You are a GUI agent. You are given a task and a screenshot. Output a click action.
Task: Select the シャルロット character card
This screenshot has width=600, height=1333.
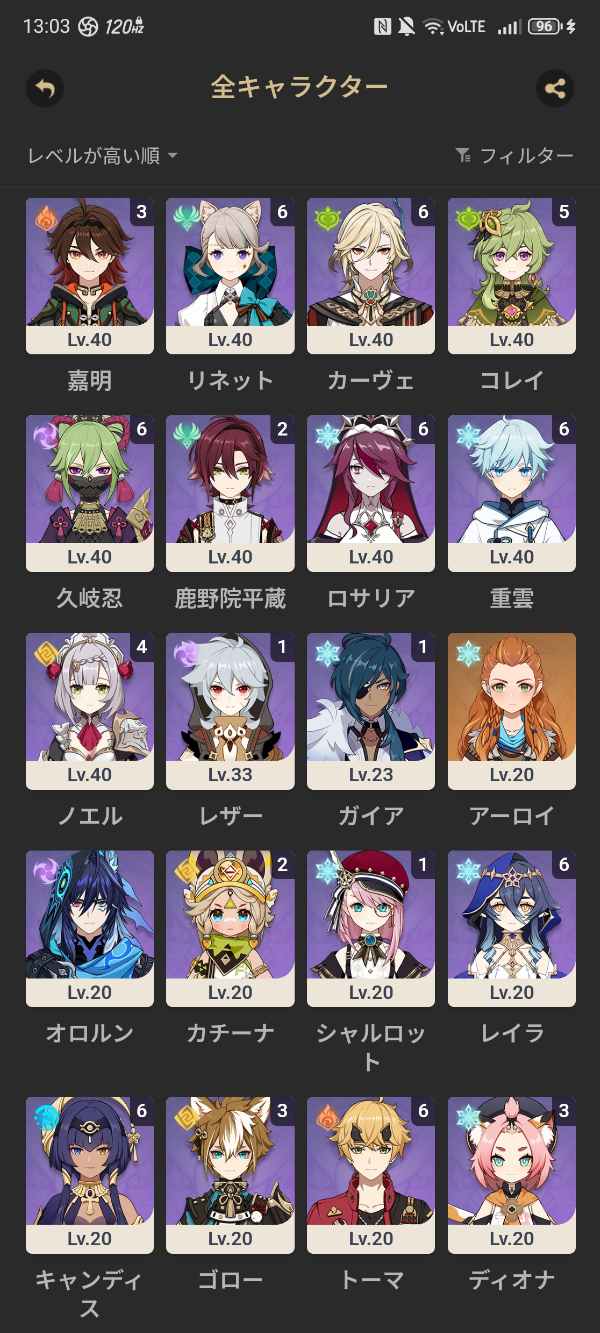pyautogui.click(x=371, y=929)
